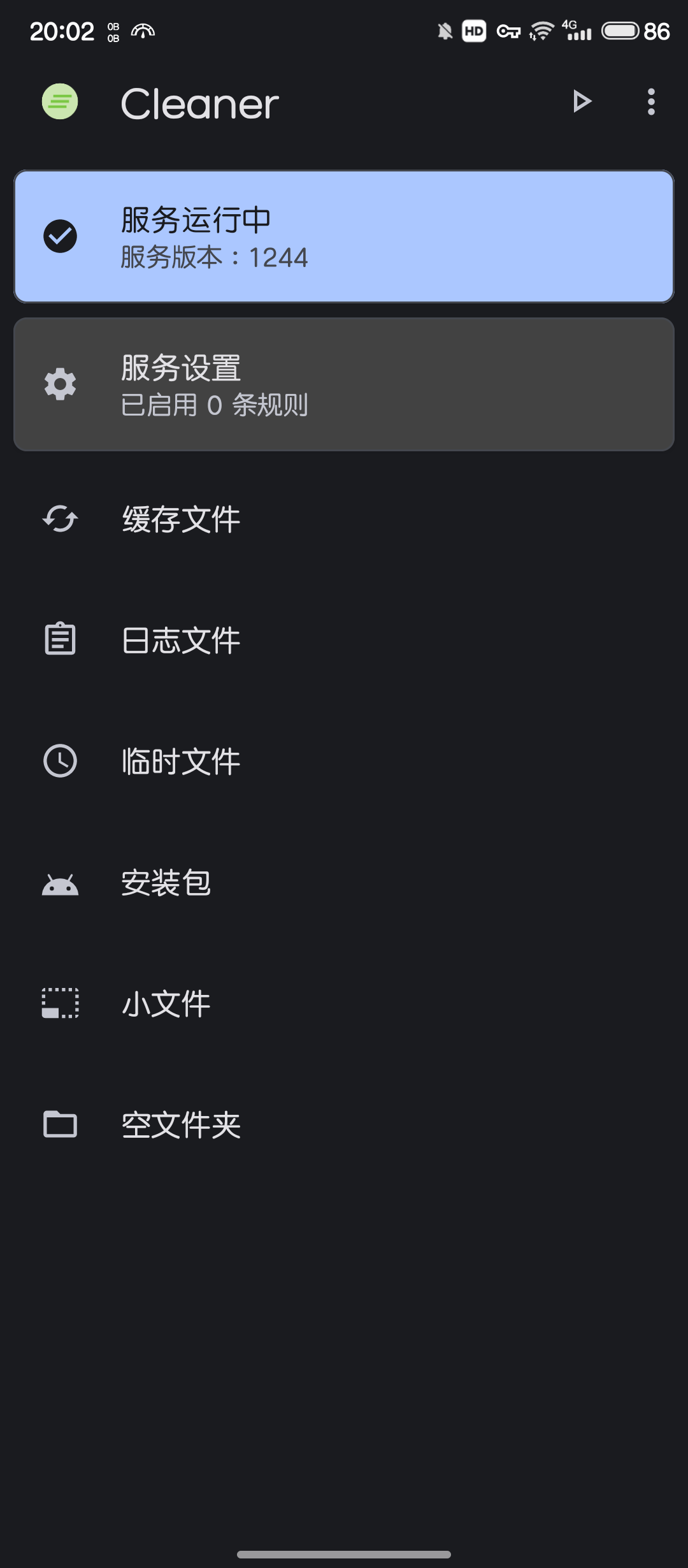Select 小文件 small files

click(344, 1004)
